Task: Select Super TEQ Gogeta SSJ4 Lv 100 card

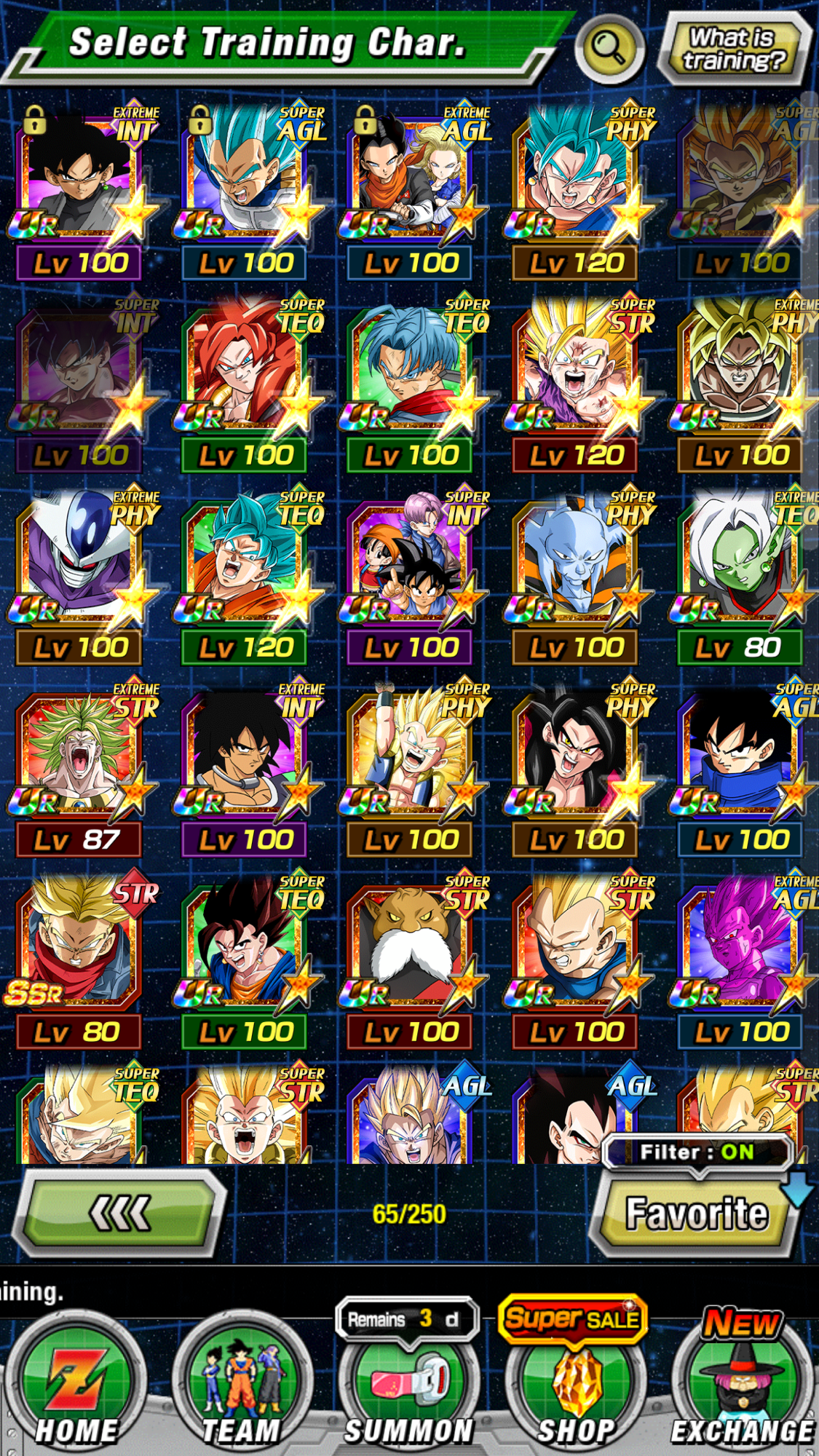Action: point(244,379)
